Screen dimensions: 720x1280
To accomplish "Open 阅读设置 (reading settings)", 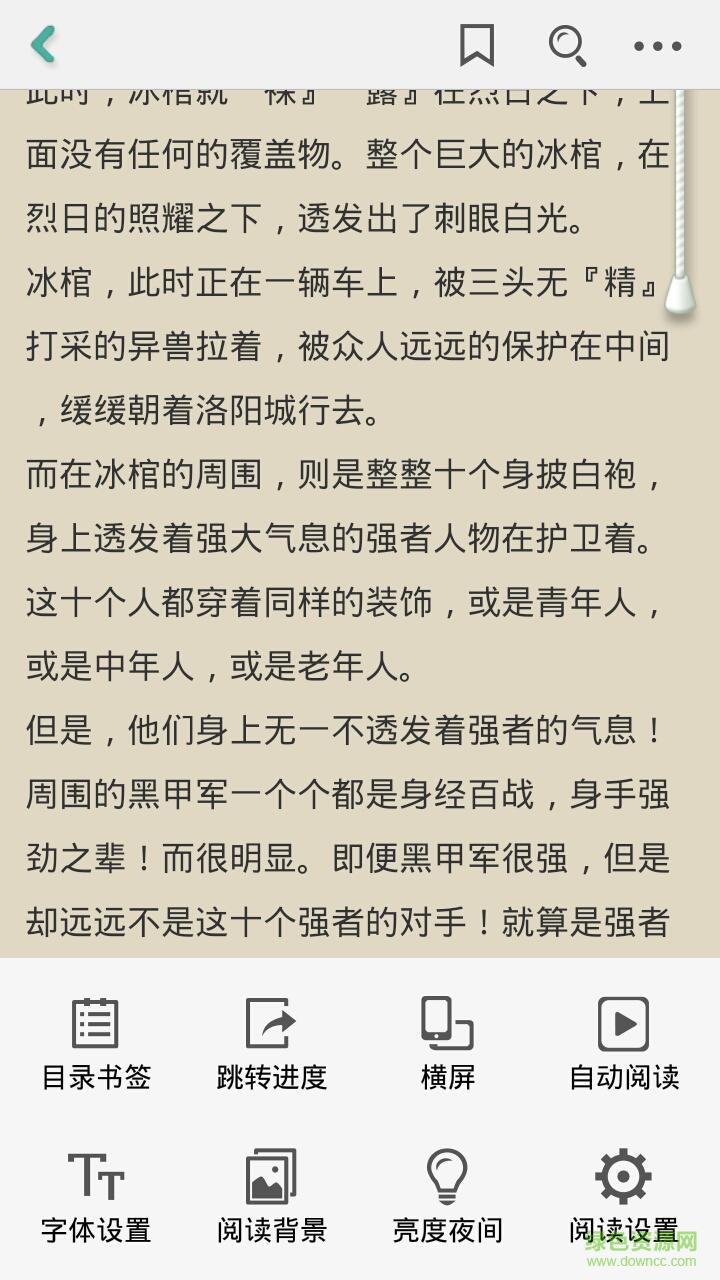I will point(624,1197).
